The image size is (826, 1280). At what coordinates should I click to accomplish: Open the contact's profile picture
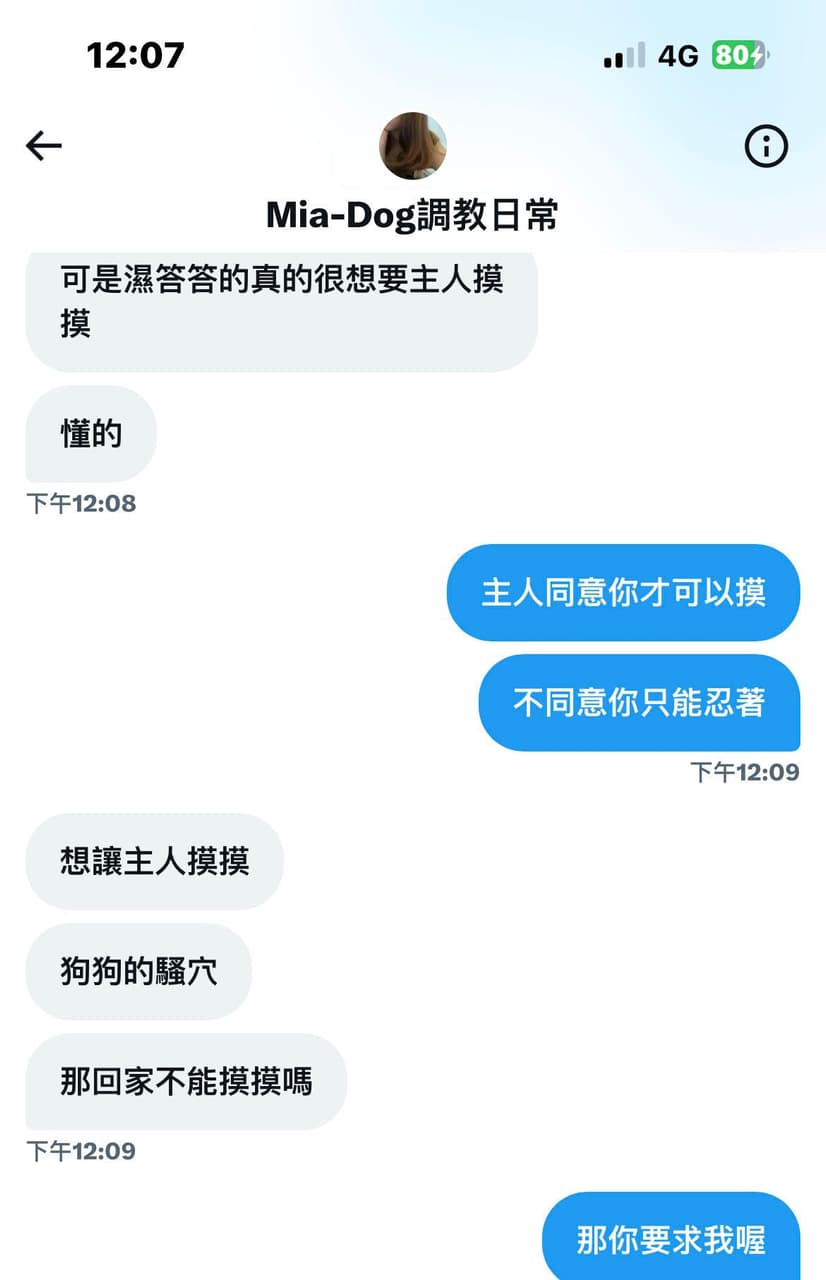pyautogui.click(x=412, y=146)
